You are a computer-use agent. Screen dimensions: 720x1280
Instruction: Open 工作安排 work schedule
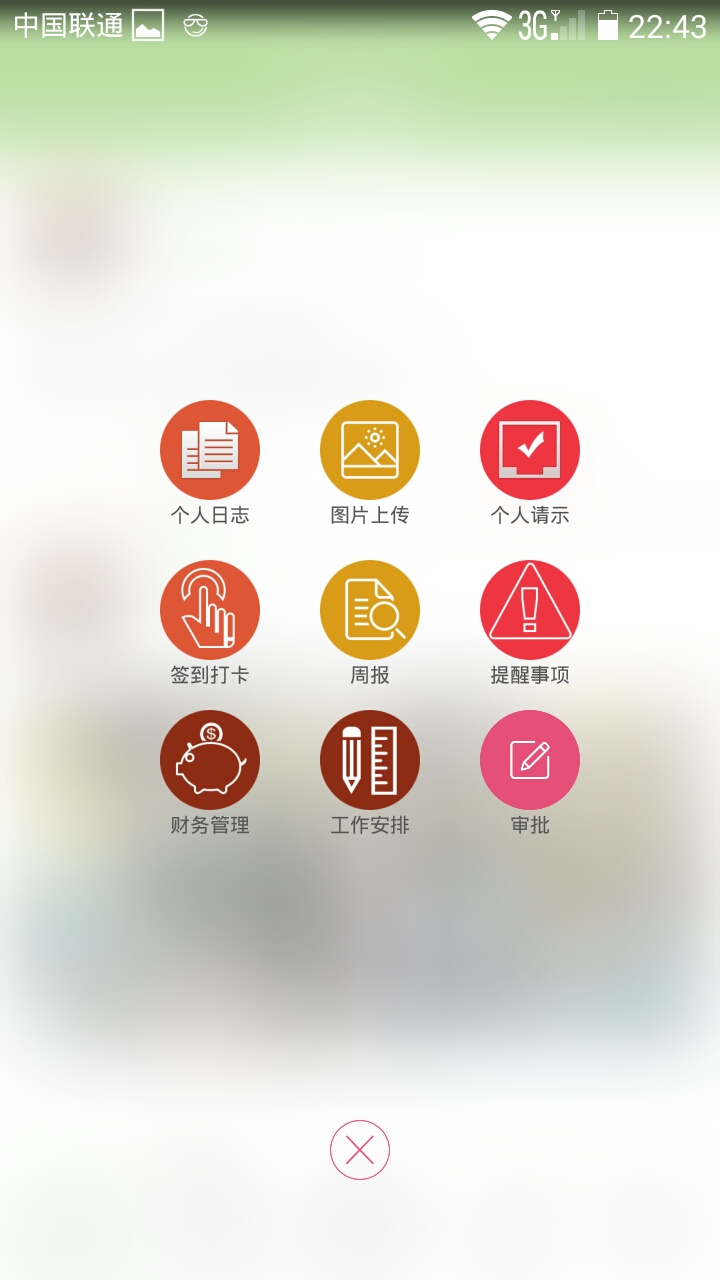click(x=370, y=760)
